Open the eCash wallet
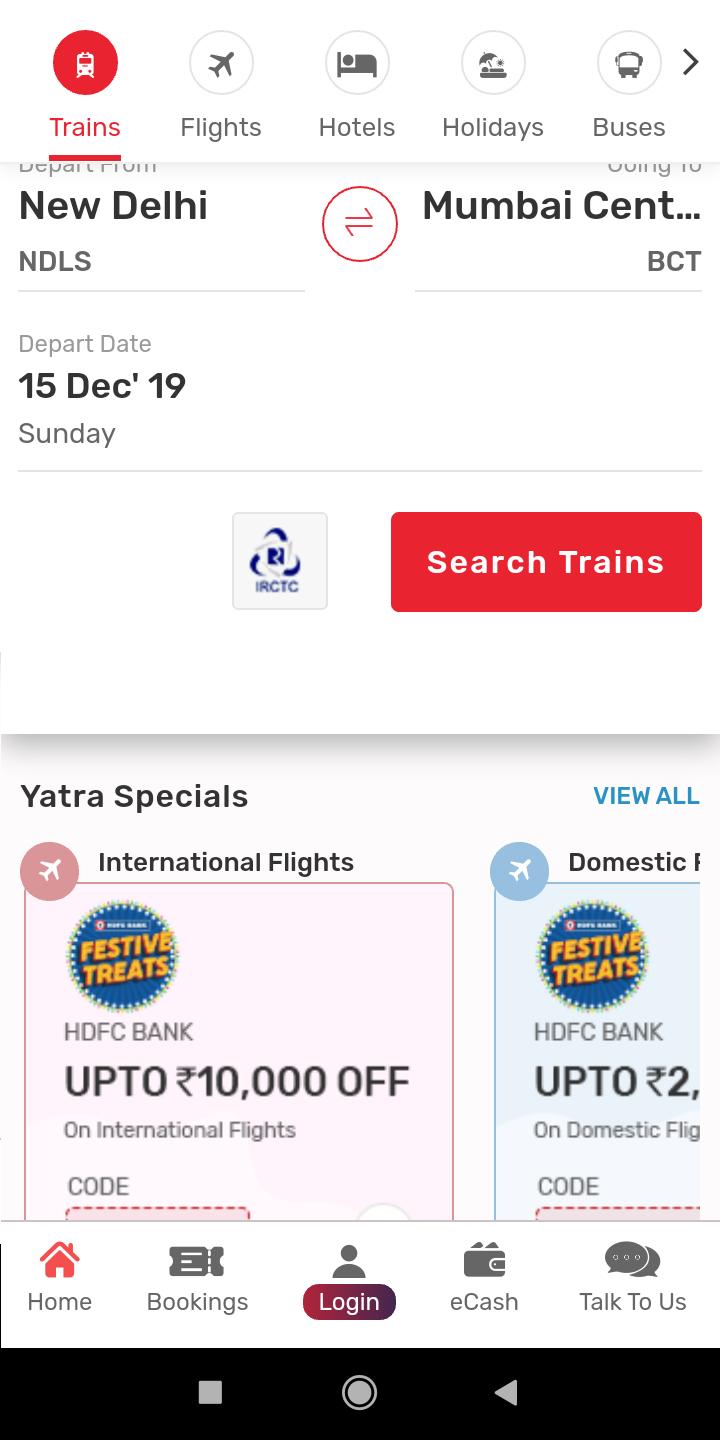720x1440 pixels. click(484, 1278)
